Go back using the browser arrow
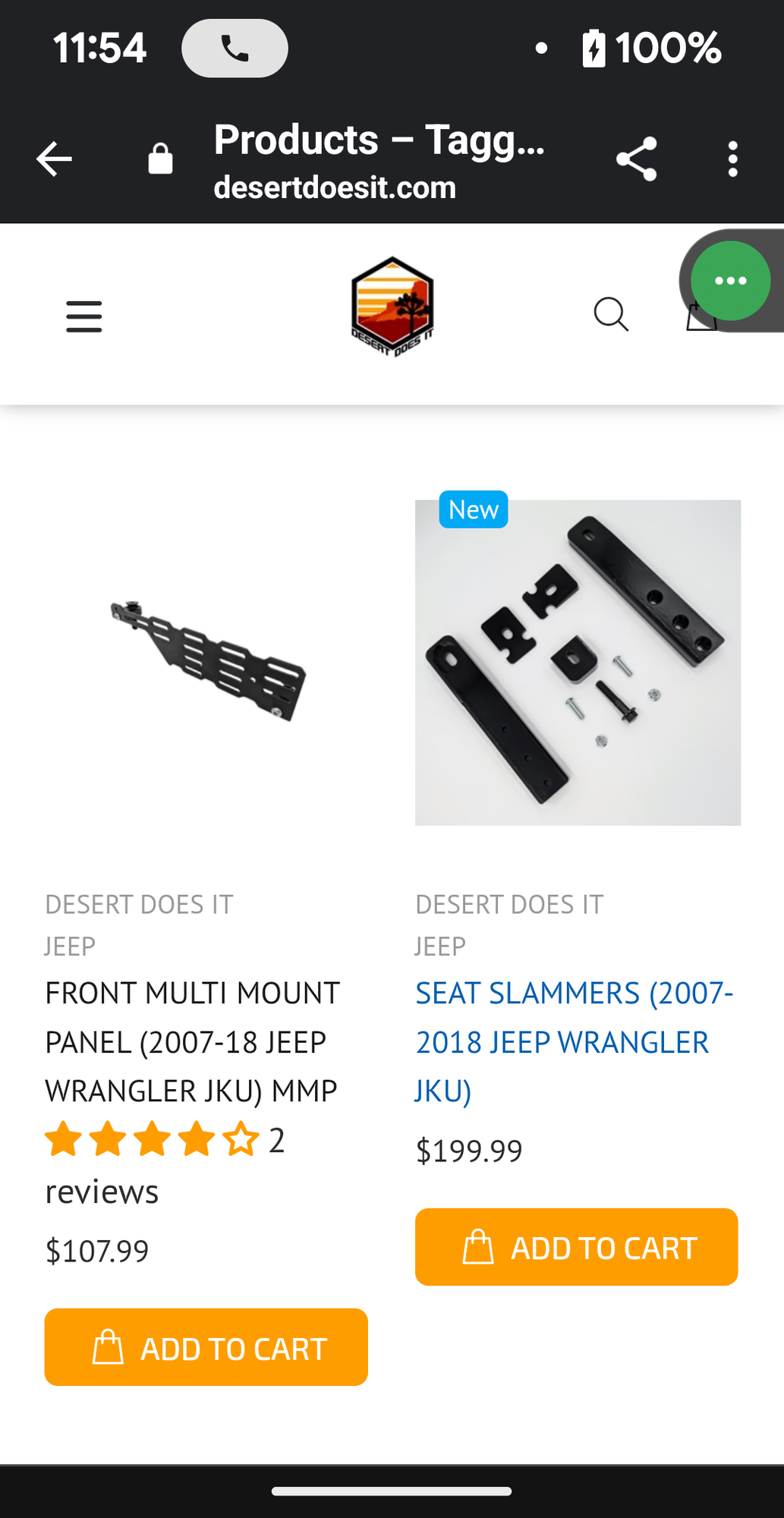The image size is (784, 1518). [54, 159]
